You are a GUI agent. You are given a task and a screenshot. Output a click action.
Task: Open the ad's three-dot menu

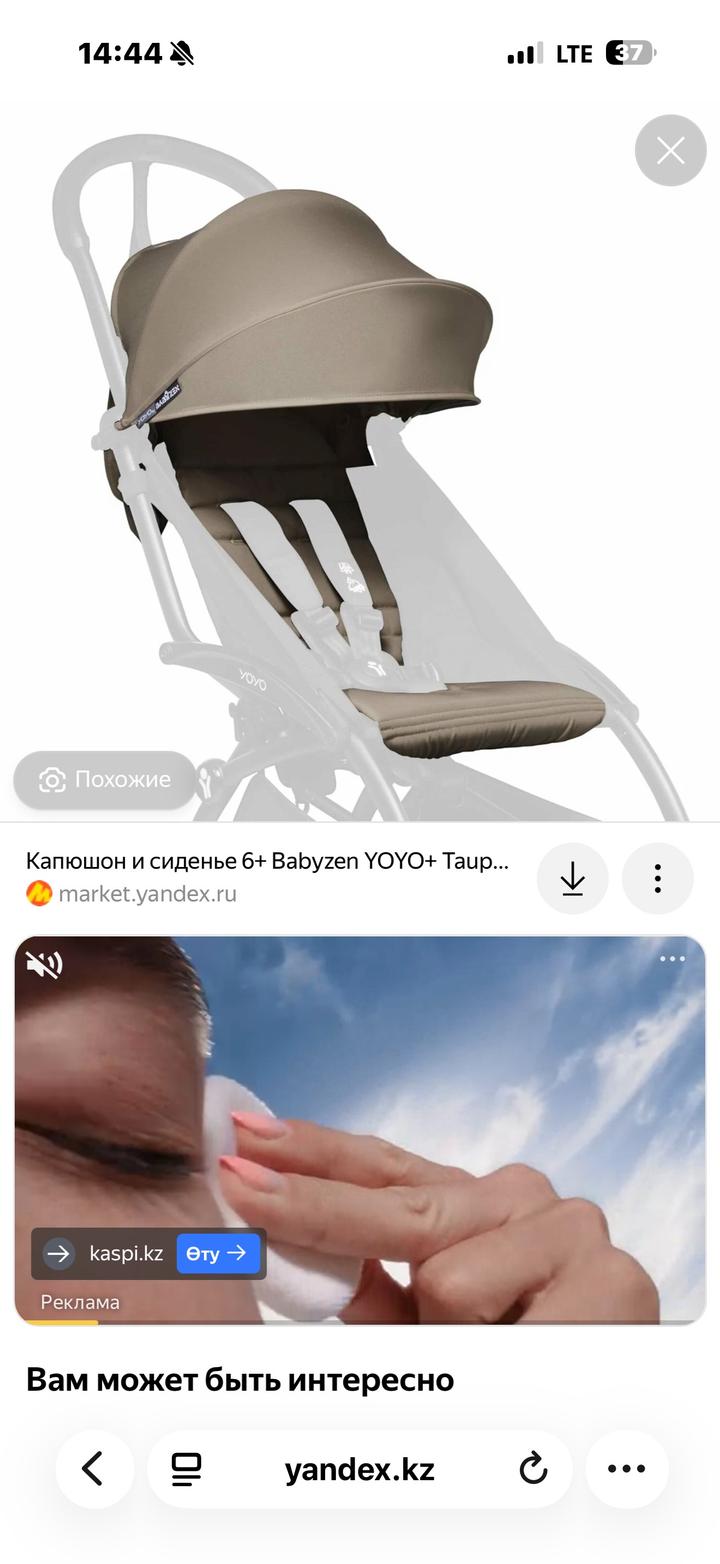pos(672,960)
